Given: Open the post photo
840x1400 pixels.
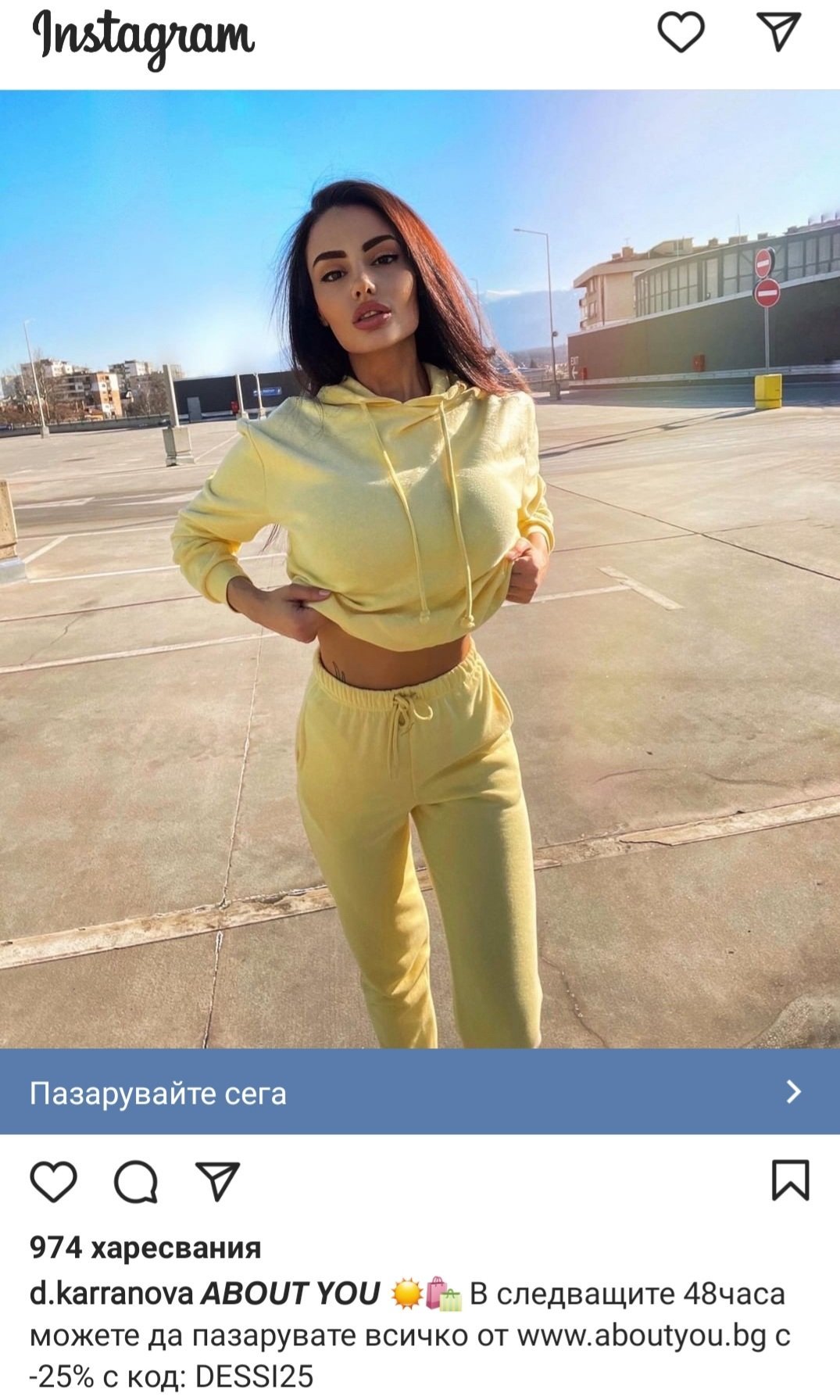Looking at the screenshot, I should tap(420, 569).
